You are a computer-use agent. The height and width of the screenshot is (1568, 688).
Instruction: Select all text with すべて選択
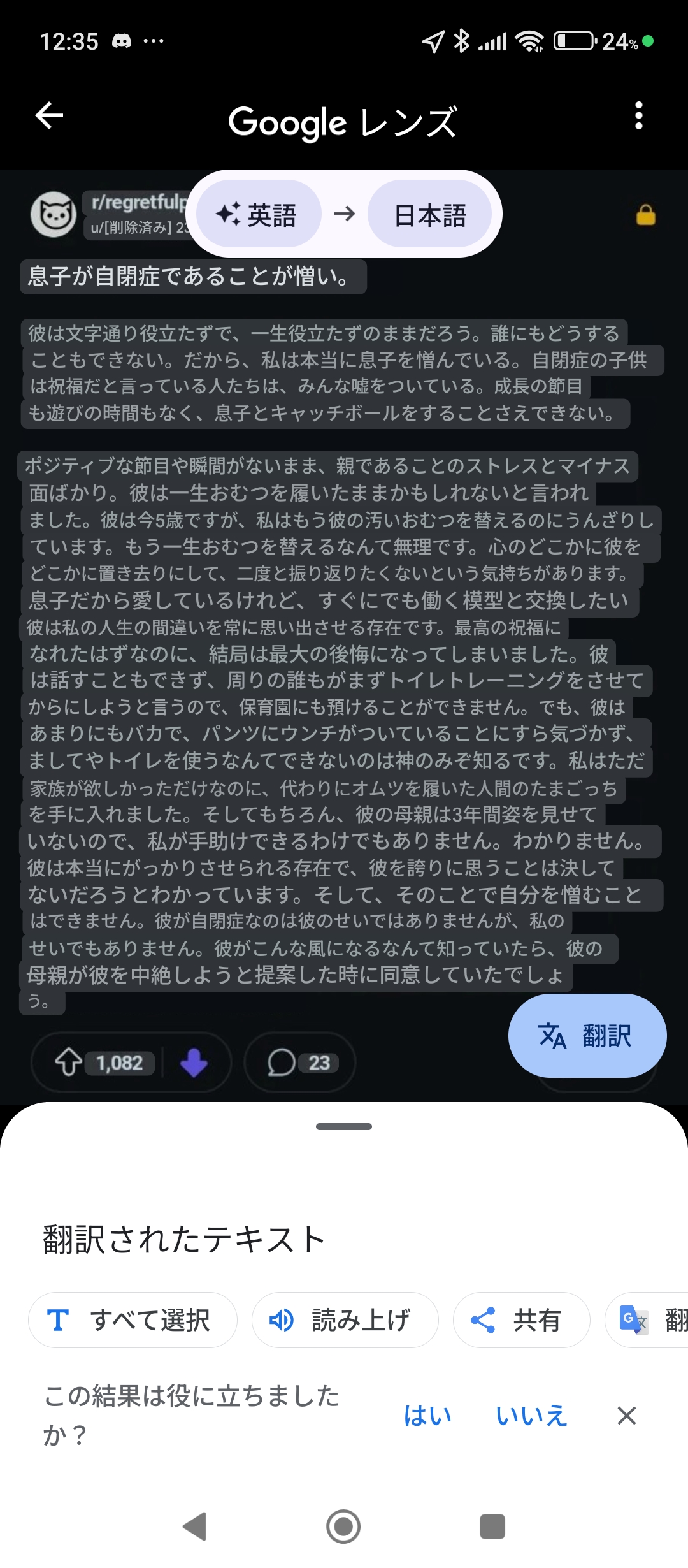pos(133,1320)
